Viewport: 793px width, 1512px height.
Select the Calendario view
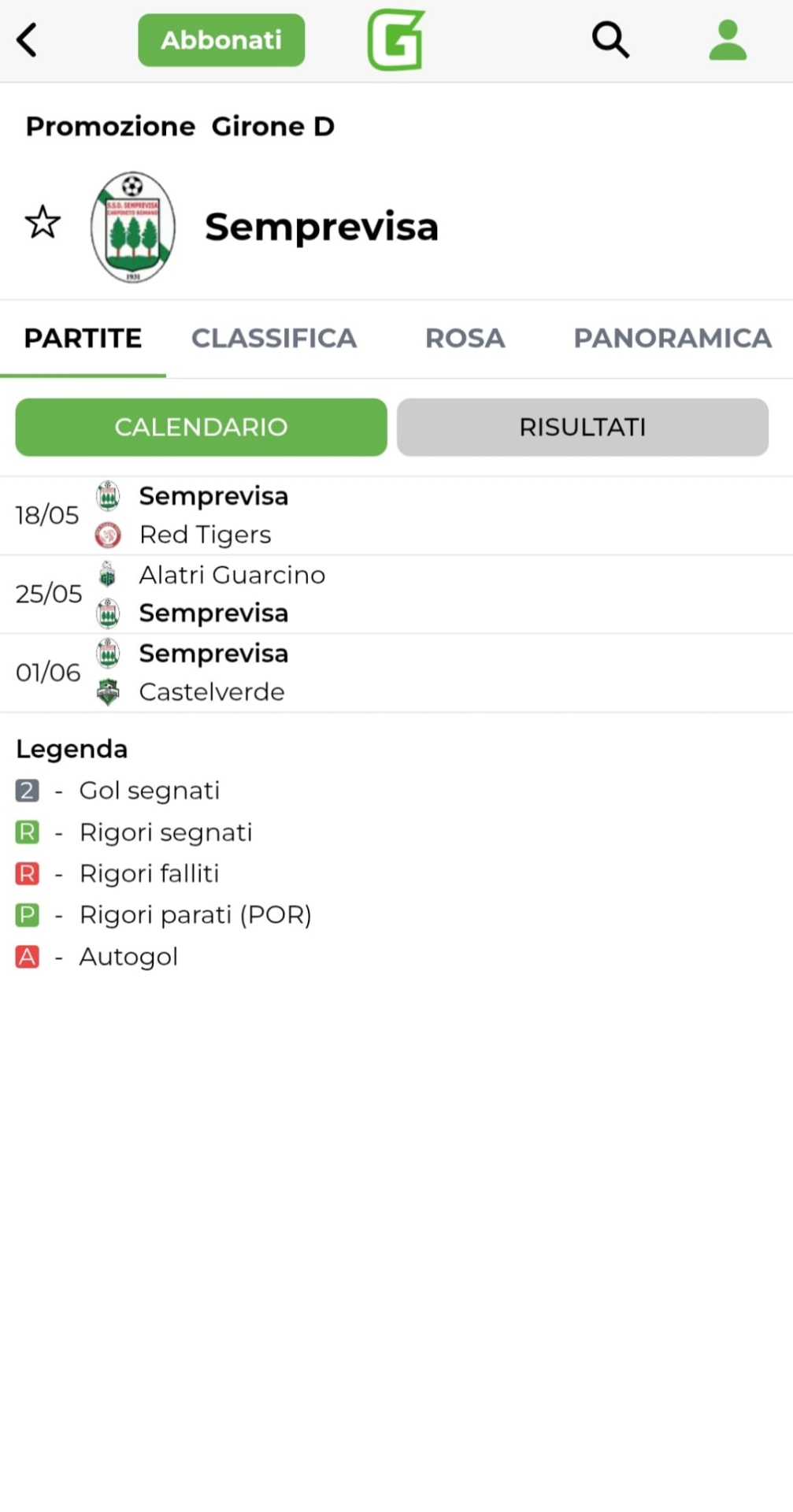tap(202, 427)
